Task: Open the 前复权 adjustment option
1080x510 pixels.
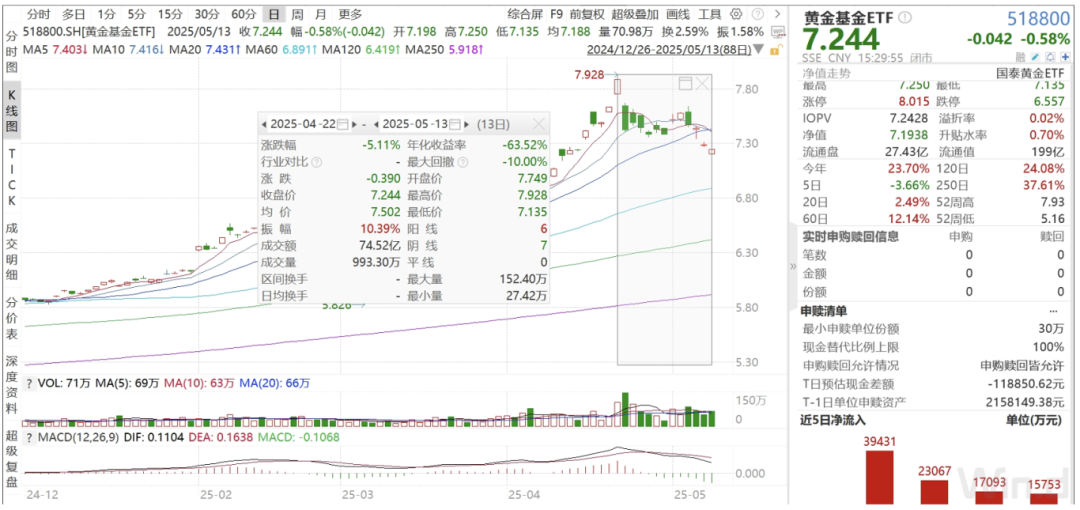Action: pyautogui.click(x=586, y=14)
